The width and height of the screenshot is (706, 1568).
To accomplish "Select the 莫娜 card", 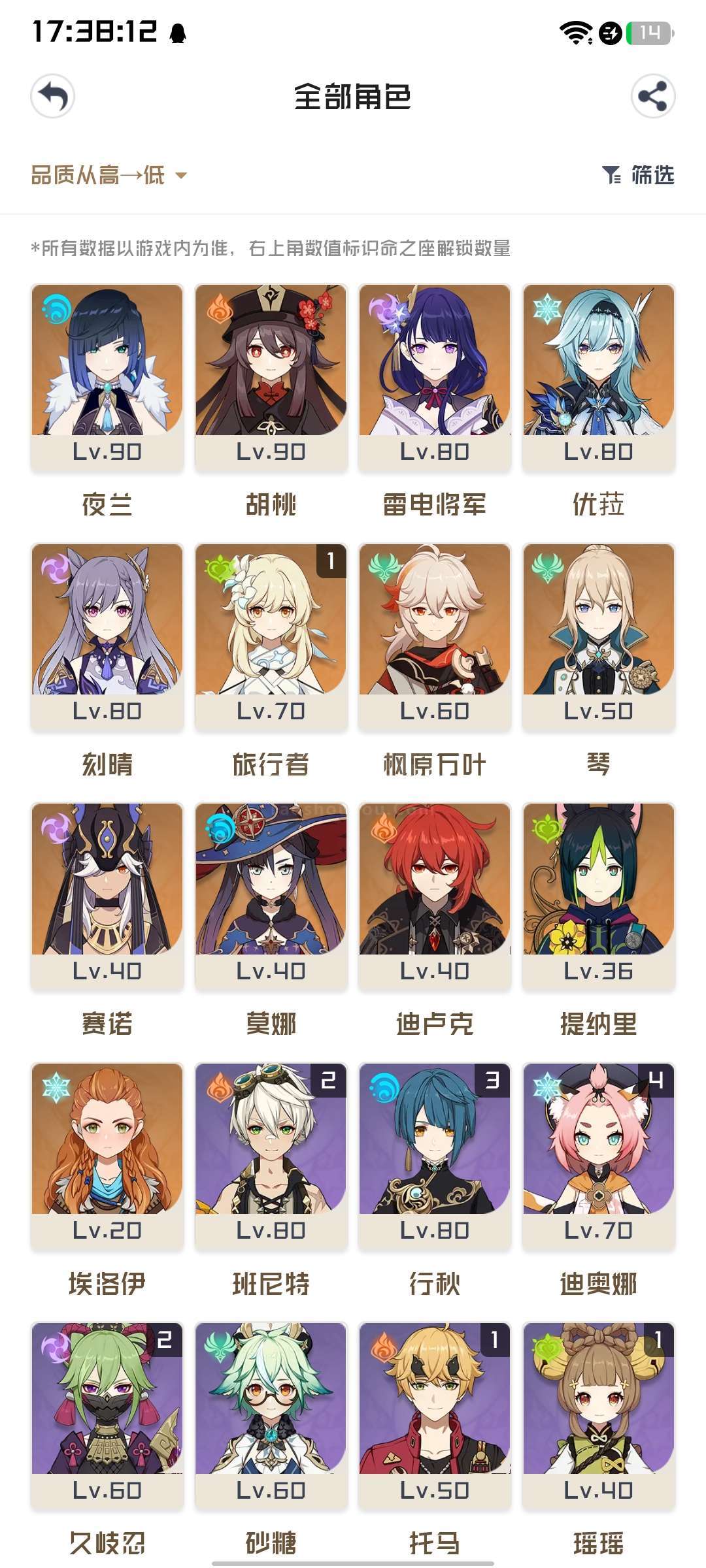I will pos(271,897).
